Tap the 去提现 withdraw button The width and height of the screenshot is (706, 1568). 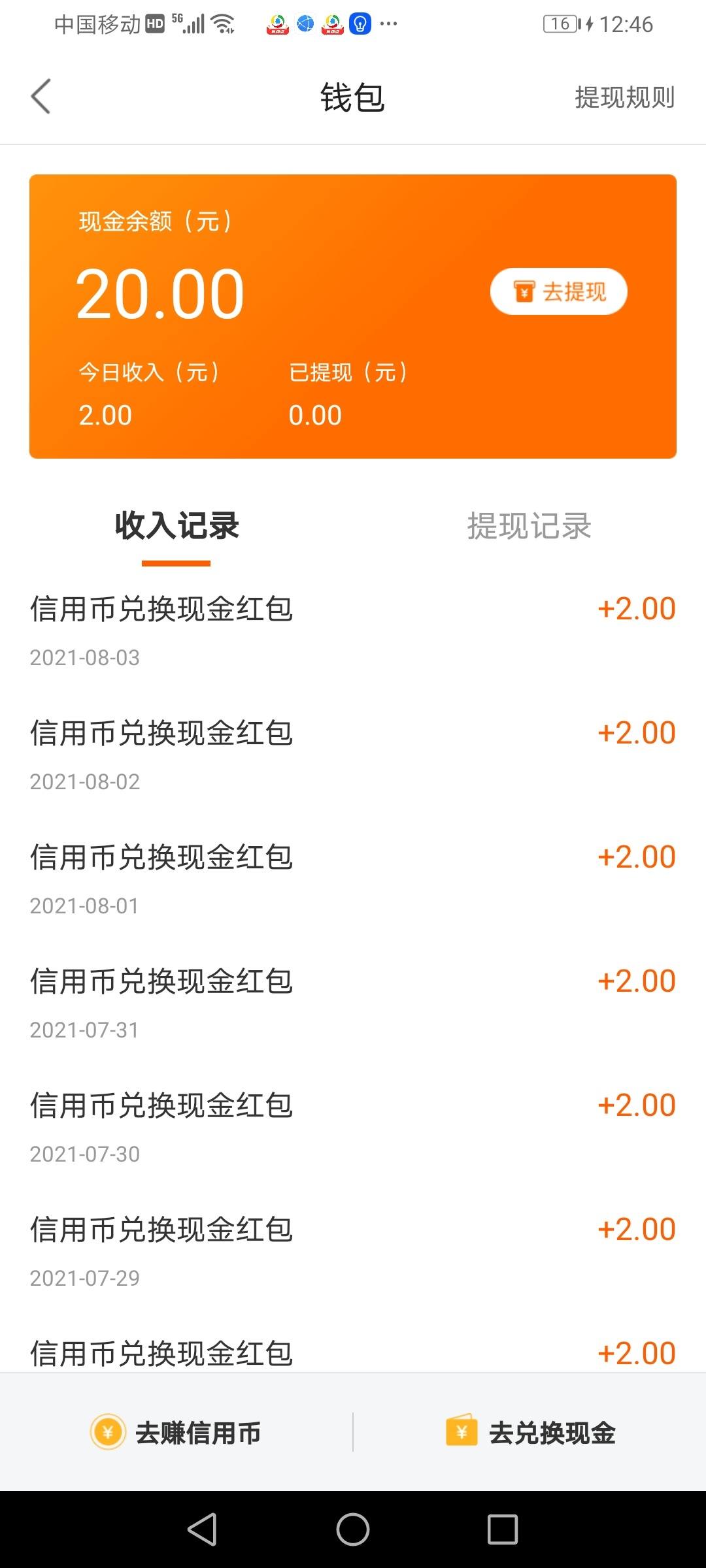pyautogui.click(x=559, y=291)
